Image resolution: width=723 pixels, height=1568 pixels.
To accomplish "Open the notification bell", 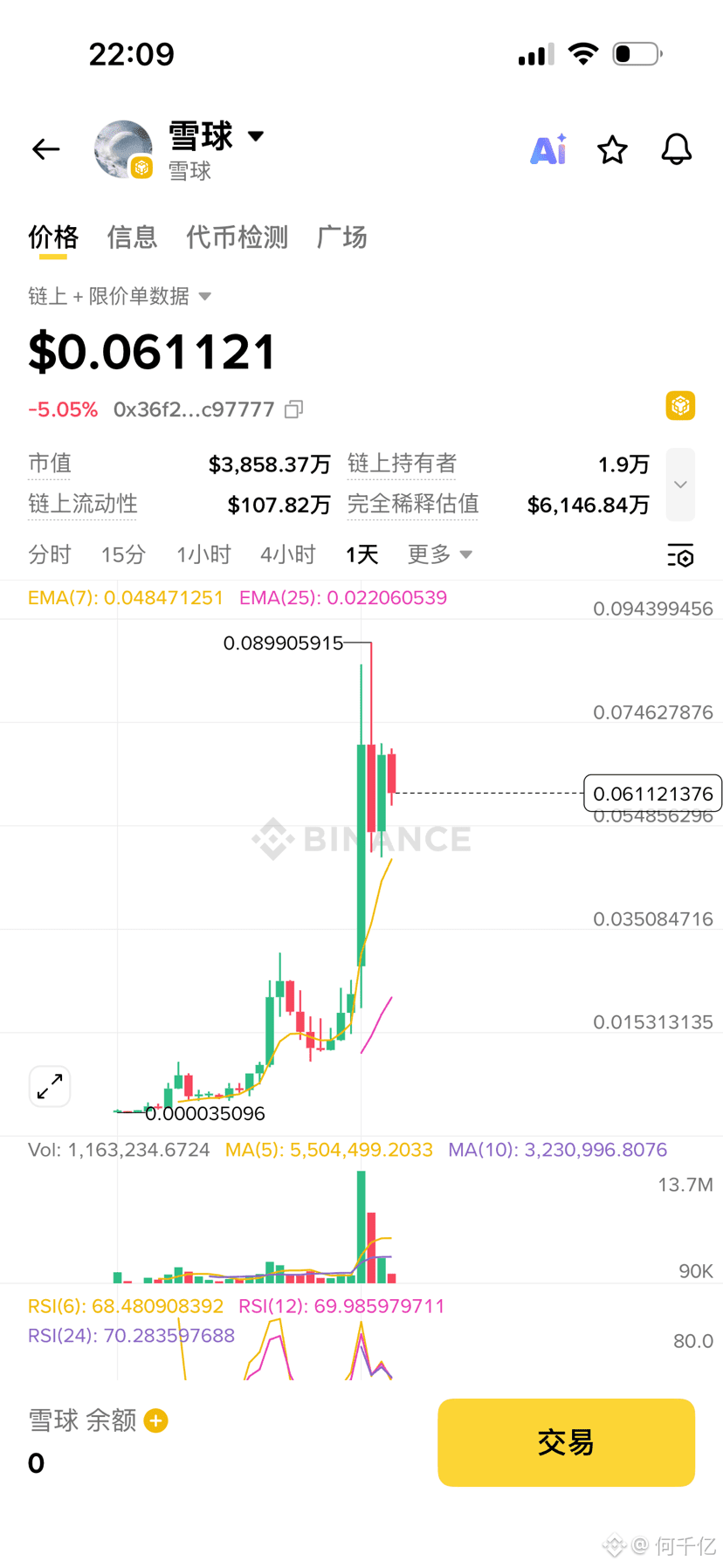I will click(676, 149).
